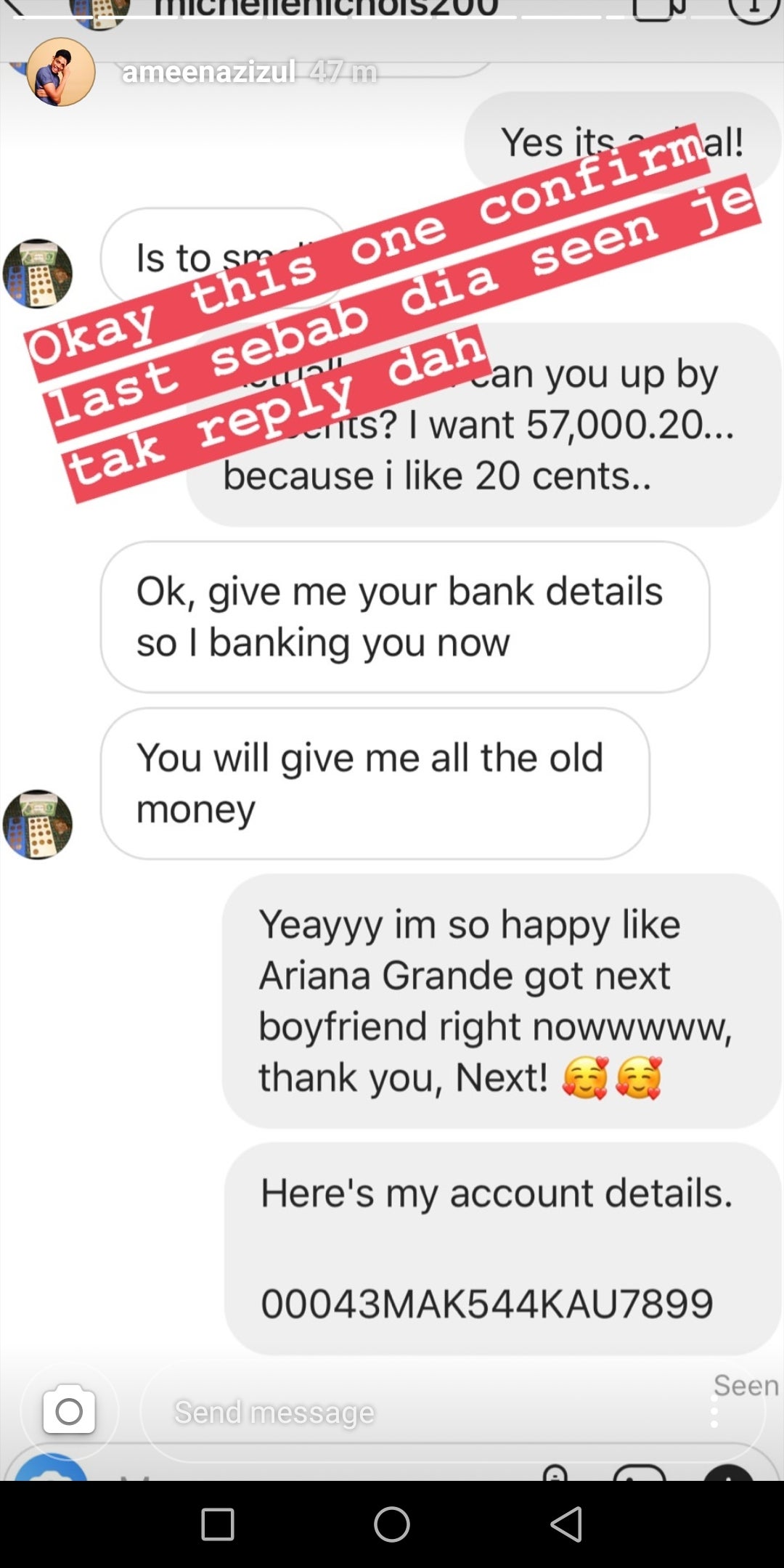Open the story options menu

[x=714, y=1413]
